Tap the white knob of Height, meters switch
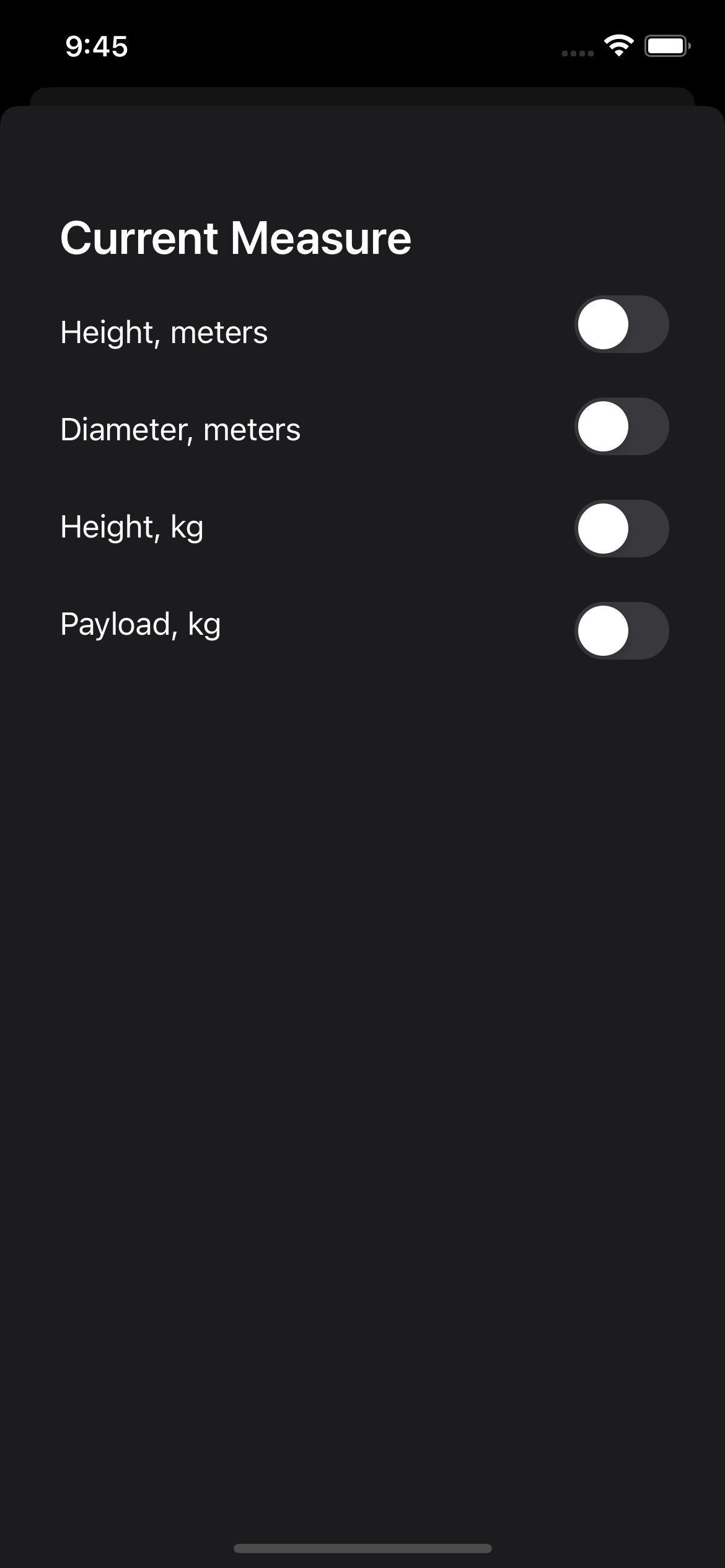725x1568 pixels. [x=604, y=325]
